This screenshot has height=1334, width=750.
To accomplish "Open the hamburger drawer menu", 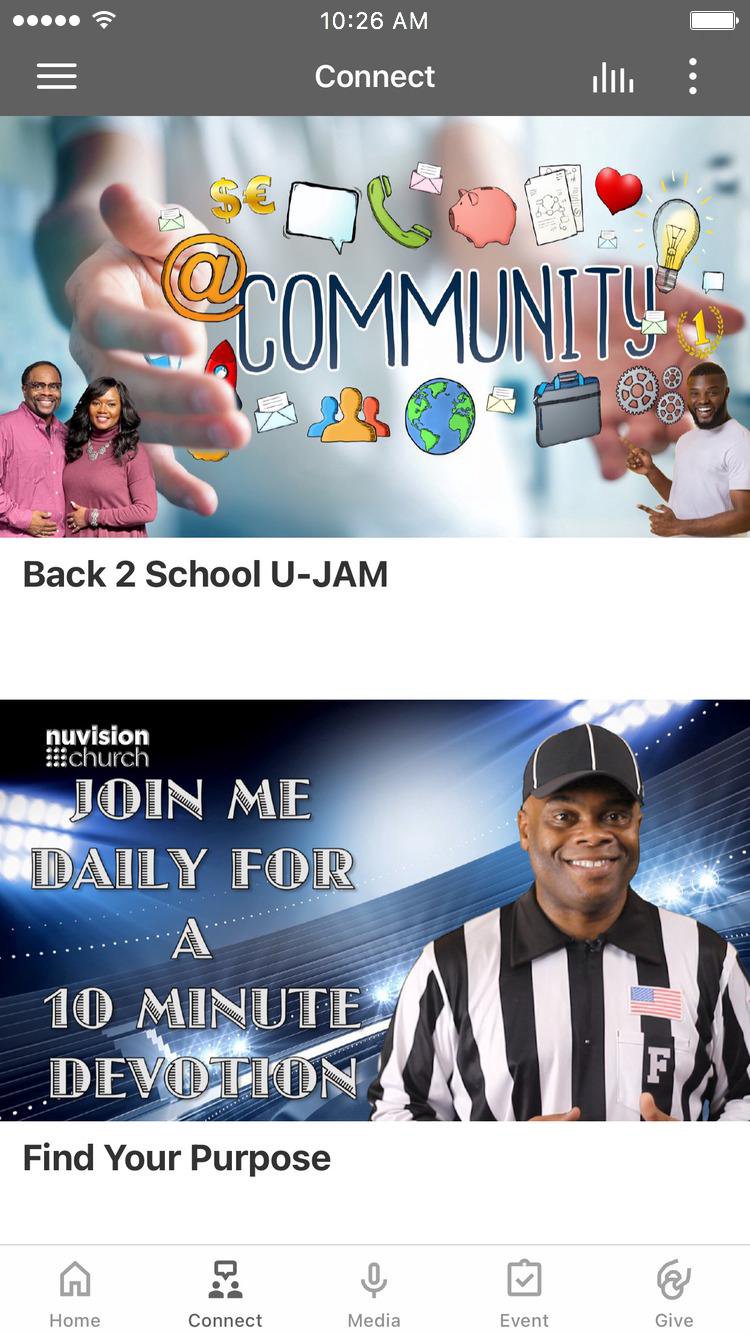I will pyautogui.click(x=57, y=77).
